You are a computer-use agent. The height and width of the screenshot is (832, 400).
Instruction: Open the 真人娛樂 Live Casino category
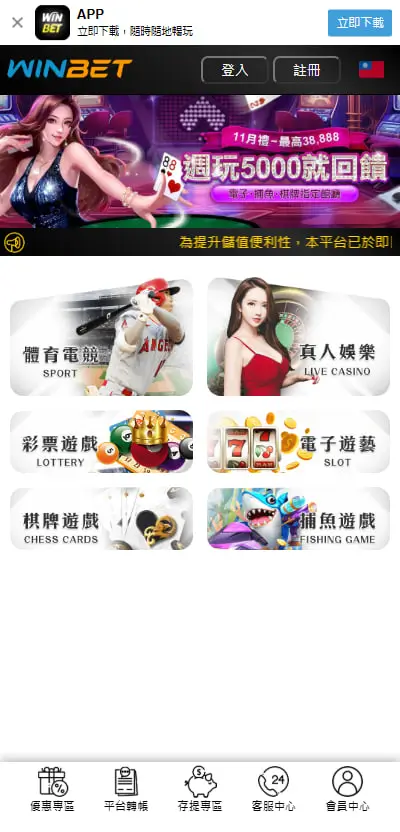coord(299,337)
